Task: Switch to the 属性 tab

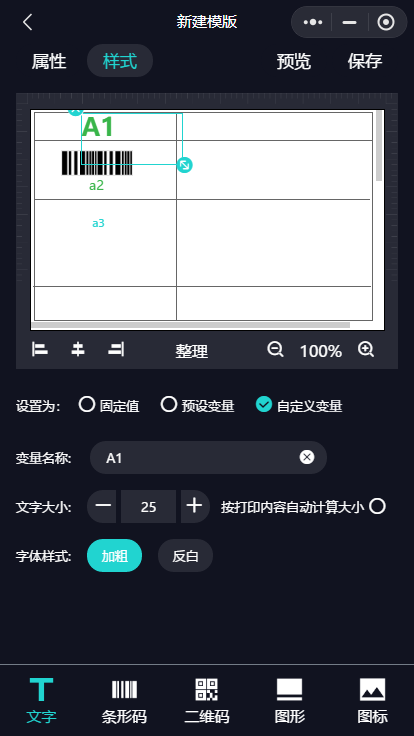Action: tap(49, 61)
